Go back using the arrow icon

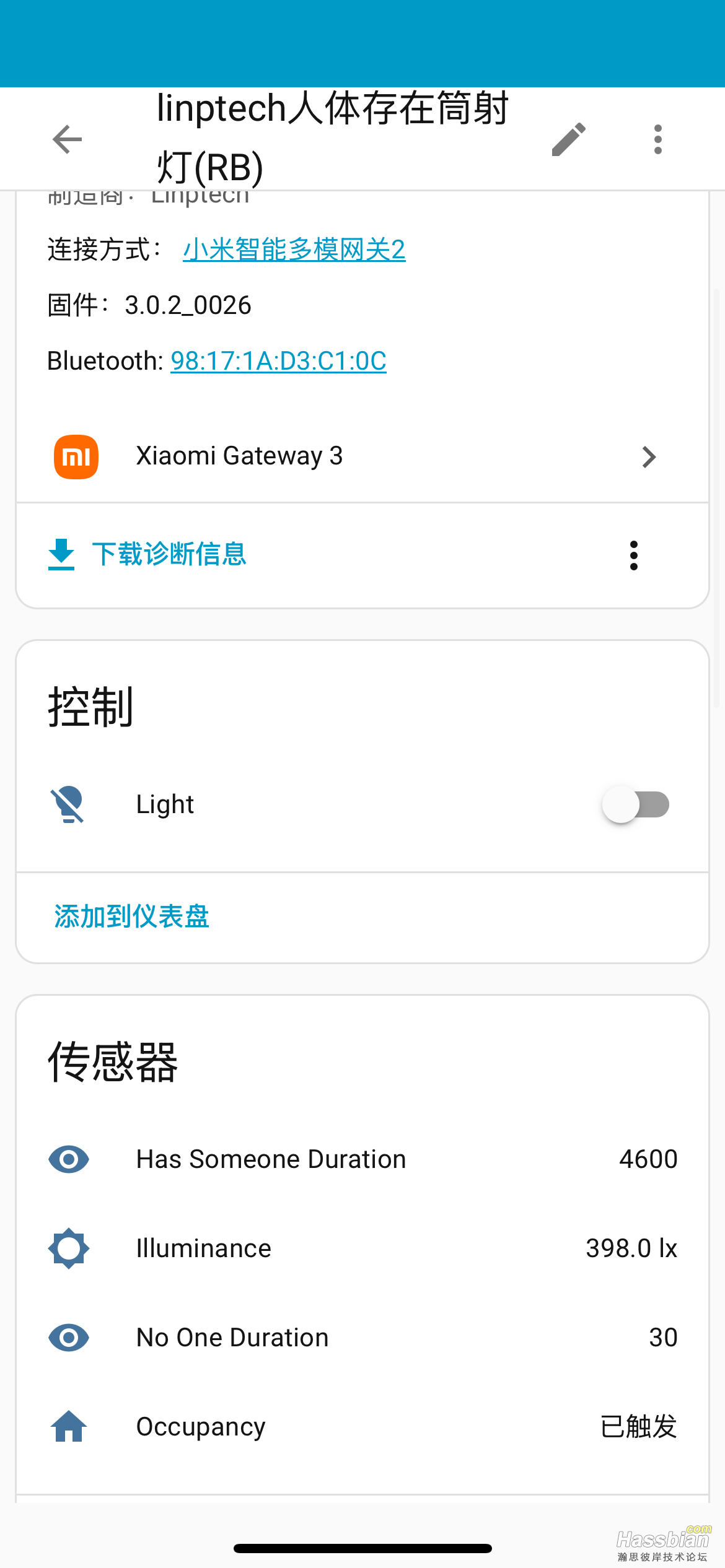click(x=68, y=139)
